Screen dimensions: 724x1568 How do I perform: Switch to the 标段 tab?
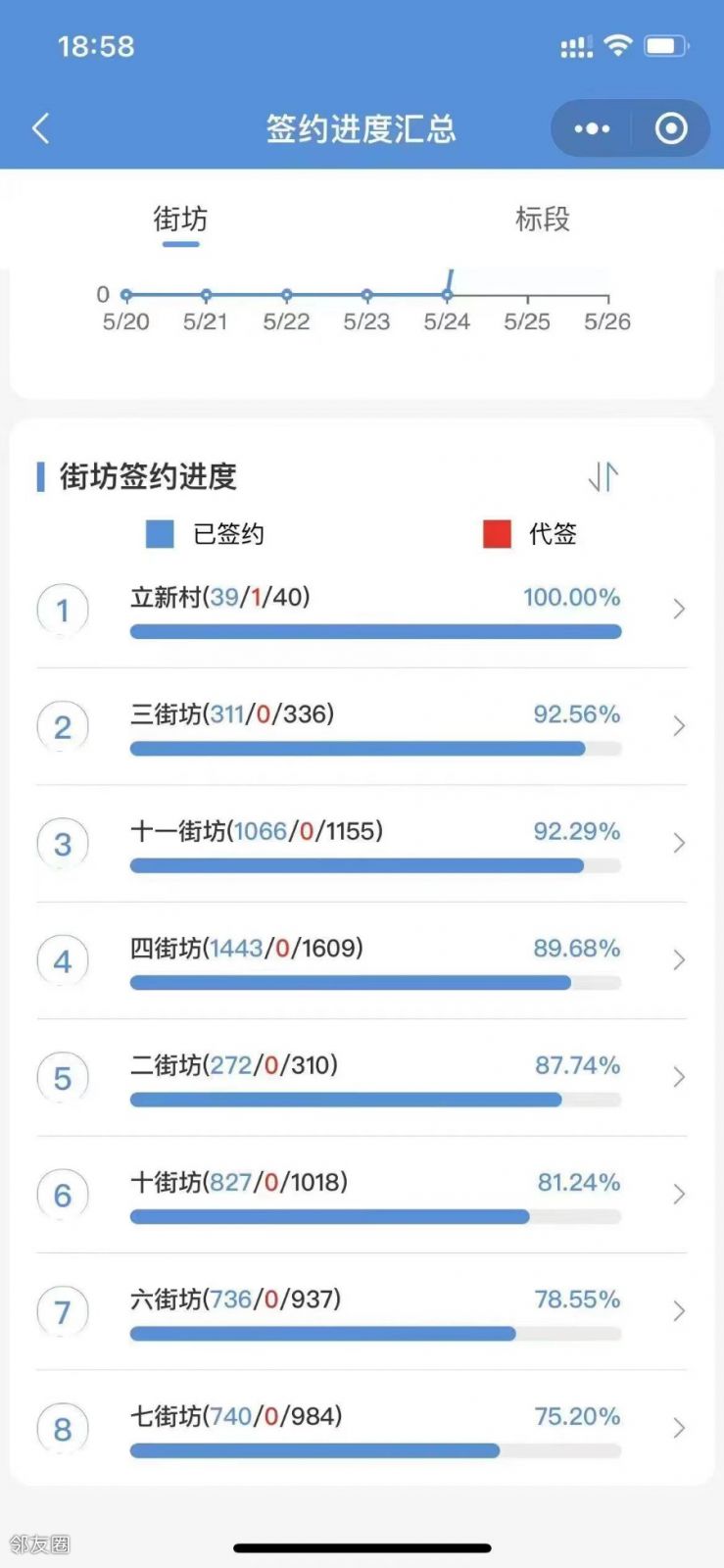[543, 219]
